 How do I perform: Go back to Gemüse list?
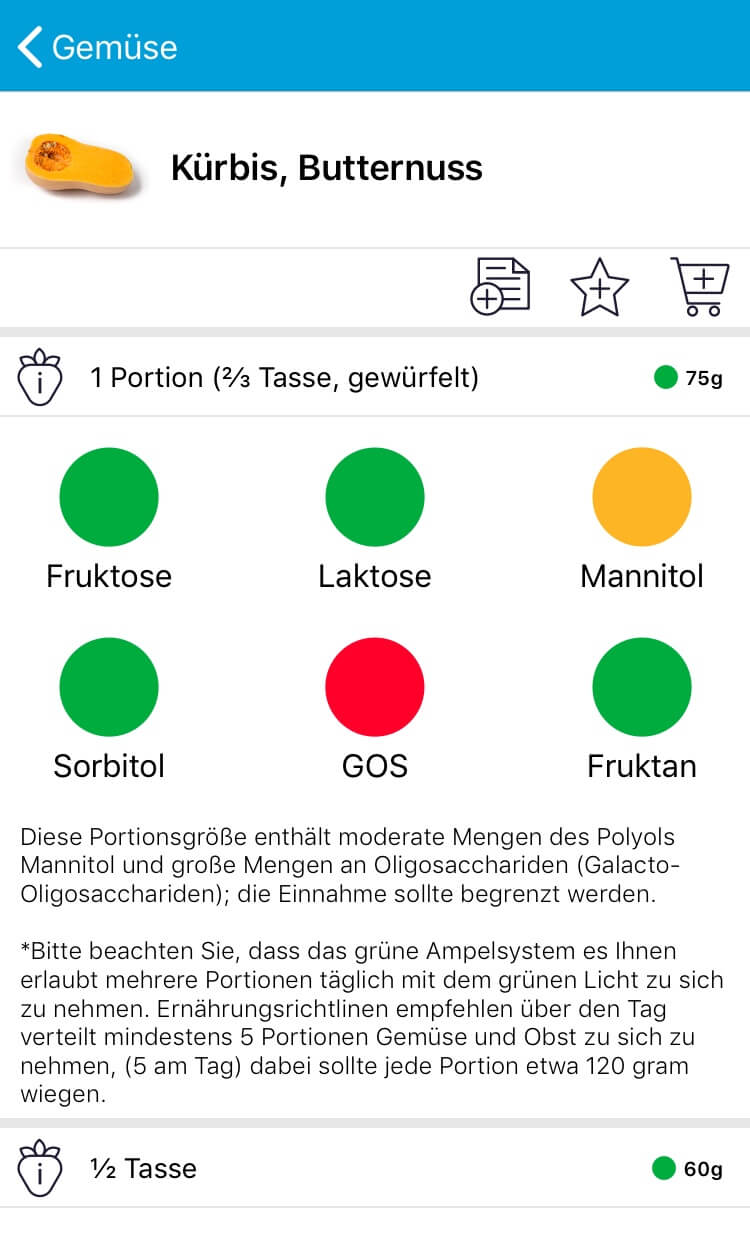coord(97,47)
